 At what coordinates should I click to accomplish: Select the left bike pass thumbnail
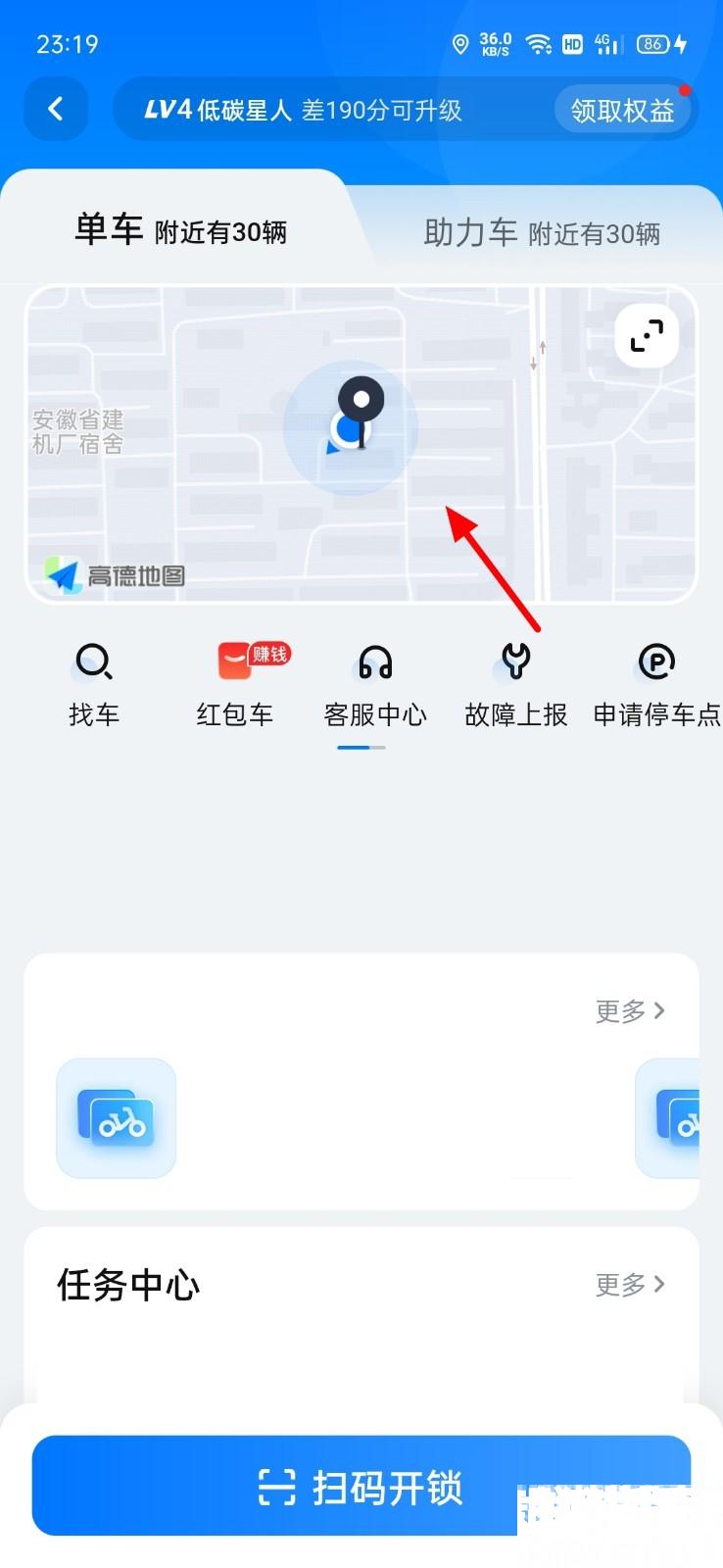click(116, 1117)
